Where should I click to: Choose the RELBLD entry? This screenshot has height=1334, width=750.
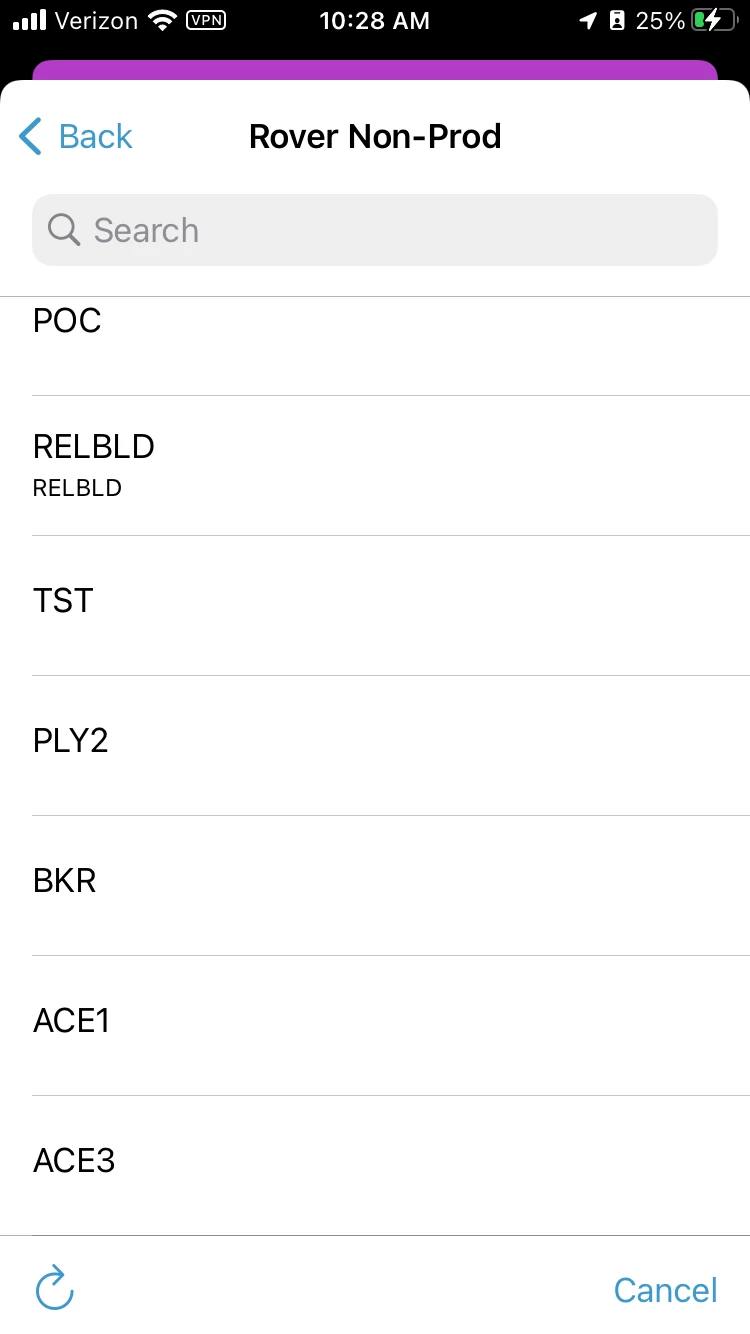375,465
